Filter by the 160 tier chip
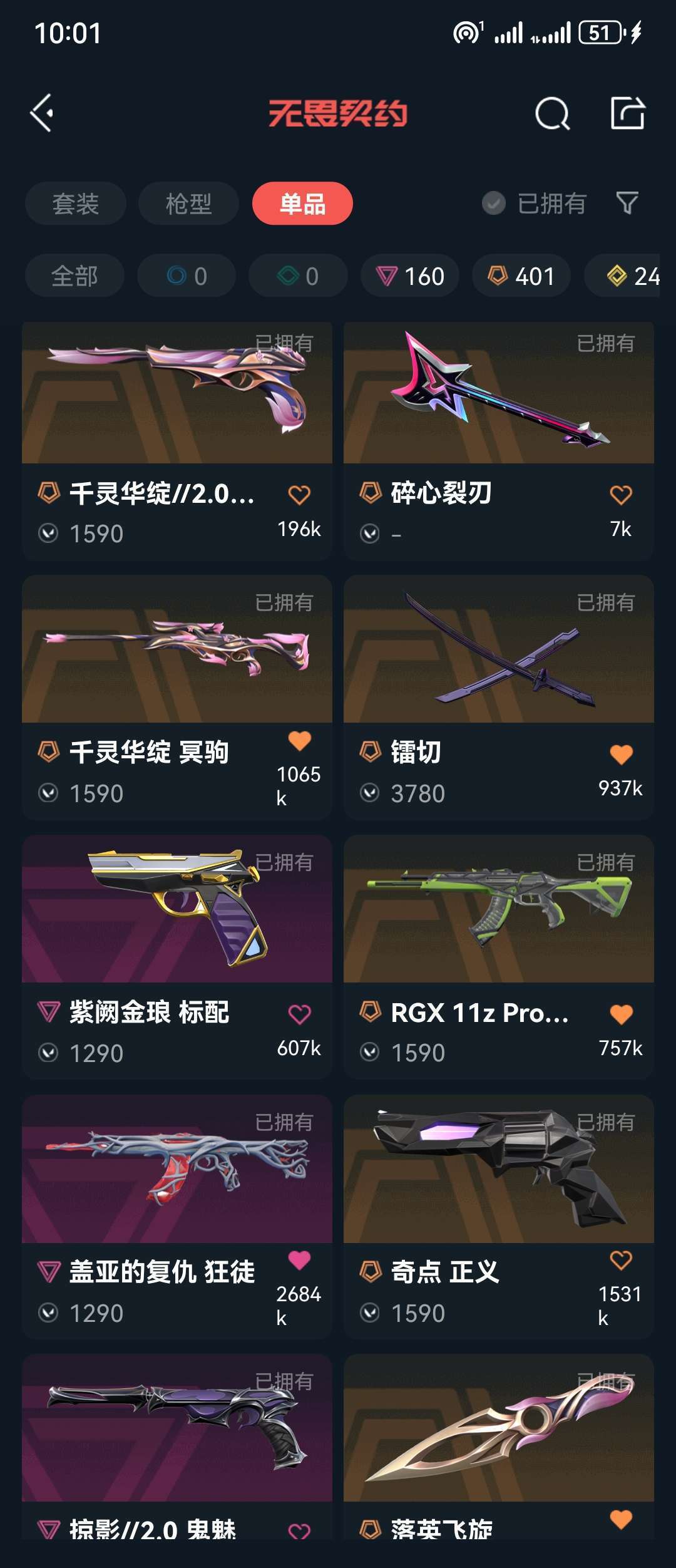Viewport: 676px width, 1568px height. click(410, 276)
